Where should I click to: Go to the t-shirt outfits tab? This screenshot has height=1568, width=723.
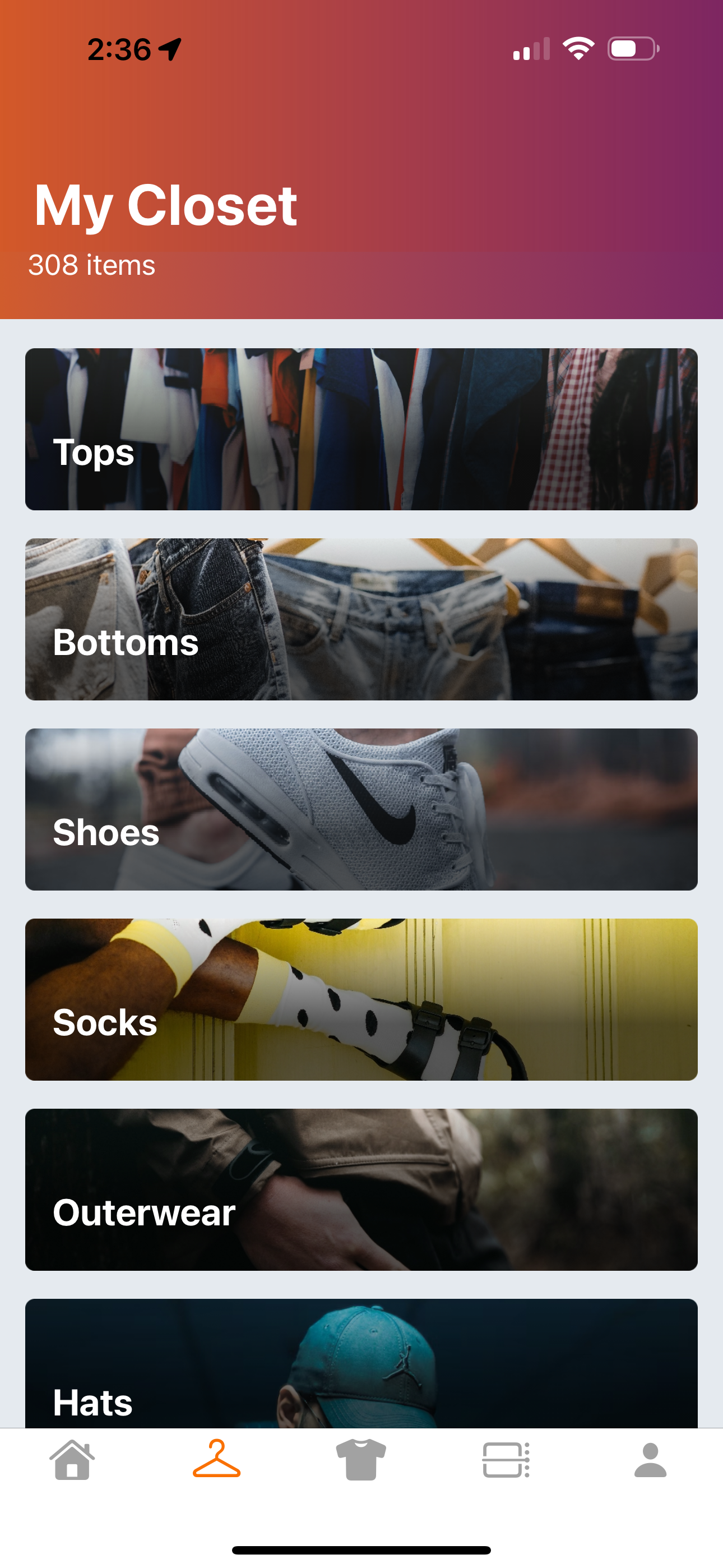[361, 1460]
